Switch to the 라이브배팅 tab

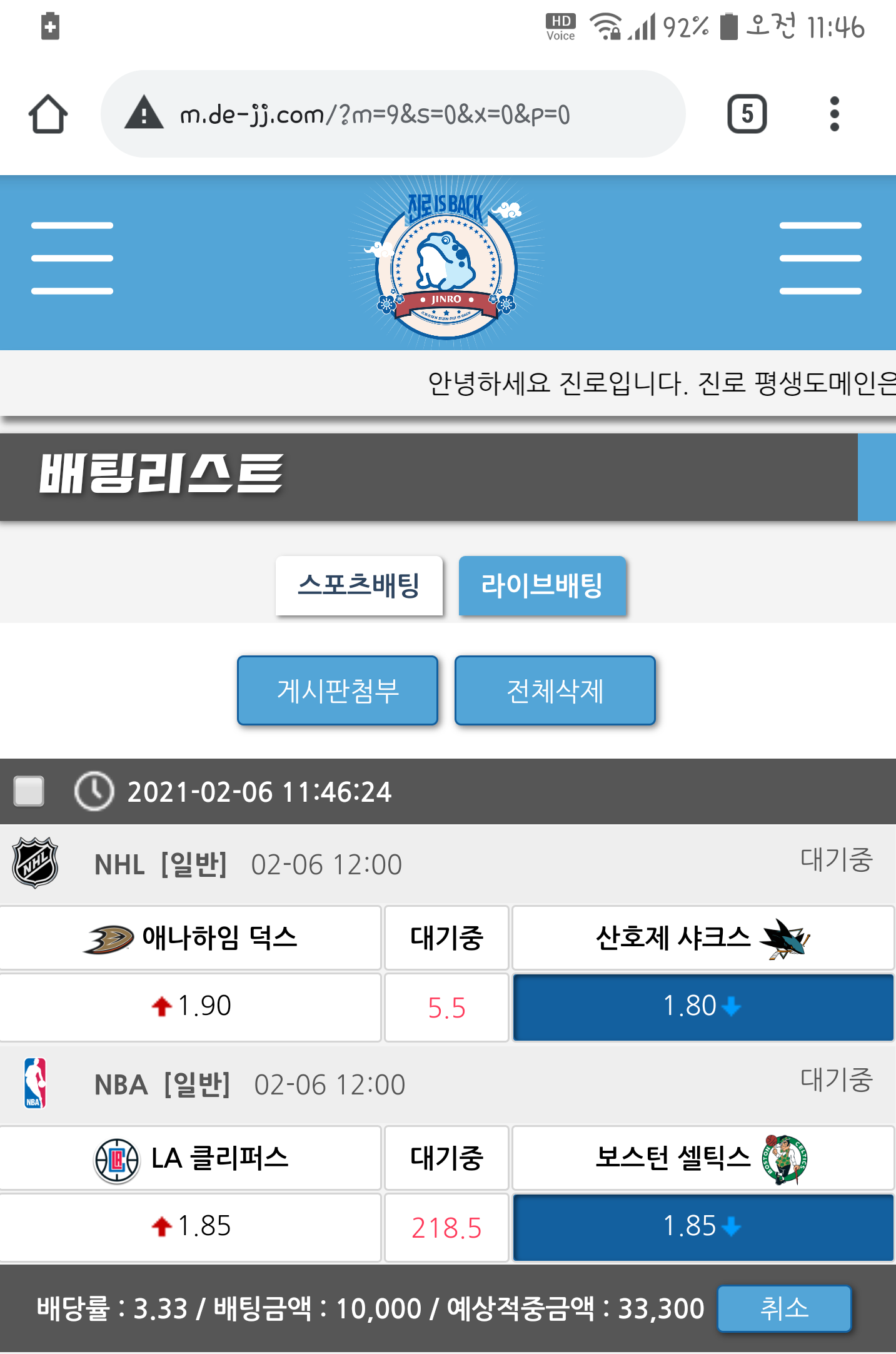(x=542, y=586)
